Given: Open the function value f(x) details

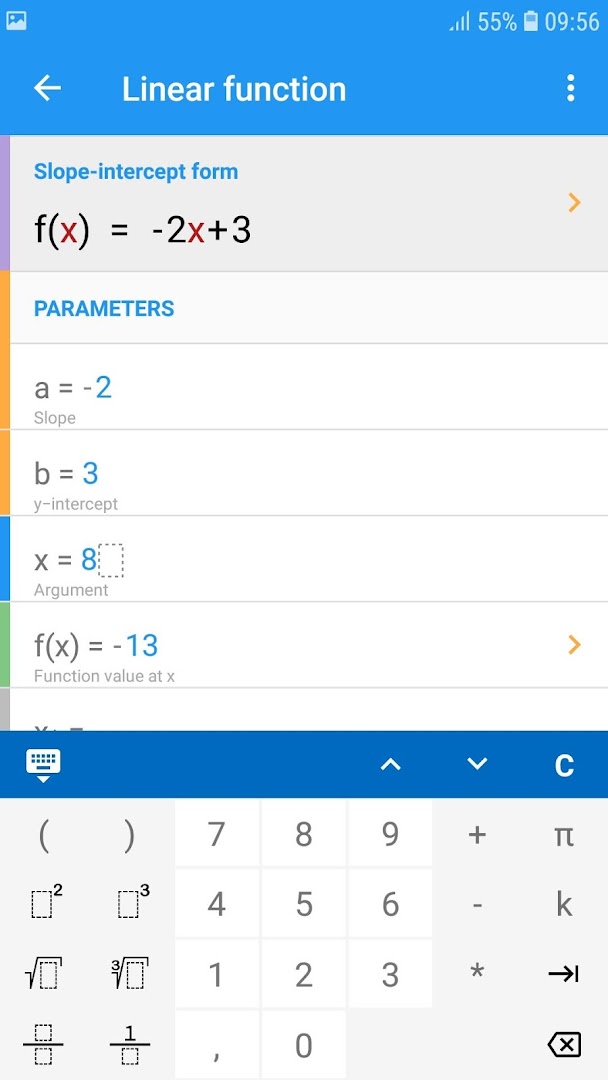Looking at the screenshot, I should [574, 645].
